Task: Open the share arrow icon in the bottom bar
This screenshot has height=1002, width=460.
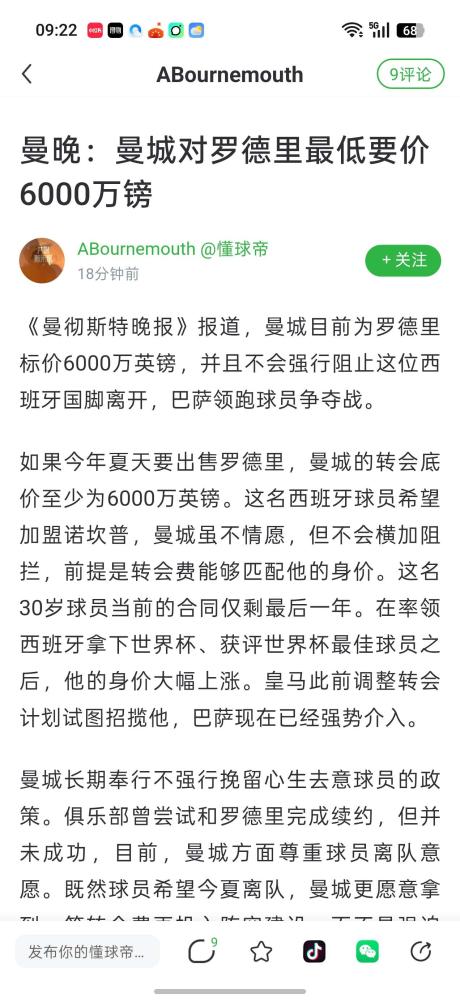Action: (x=420, y=952)
